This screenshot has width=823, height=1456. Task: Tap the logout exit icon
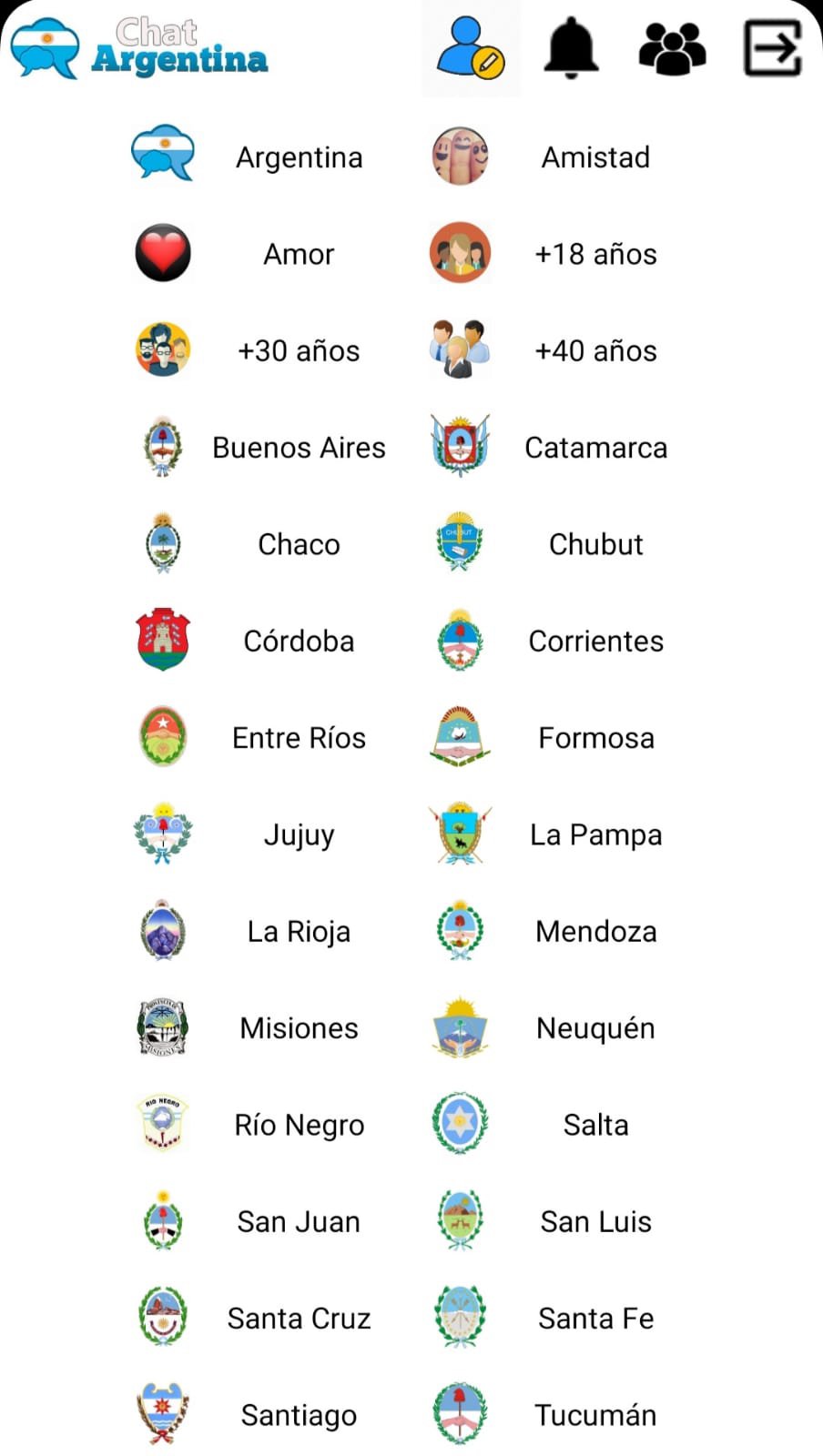click(x=773, y=48)
